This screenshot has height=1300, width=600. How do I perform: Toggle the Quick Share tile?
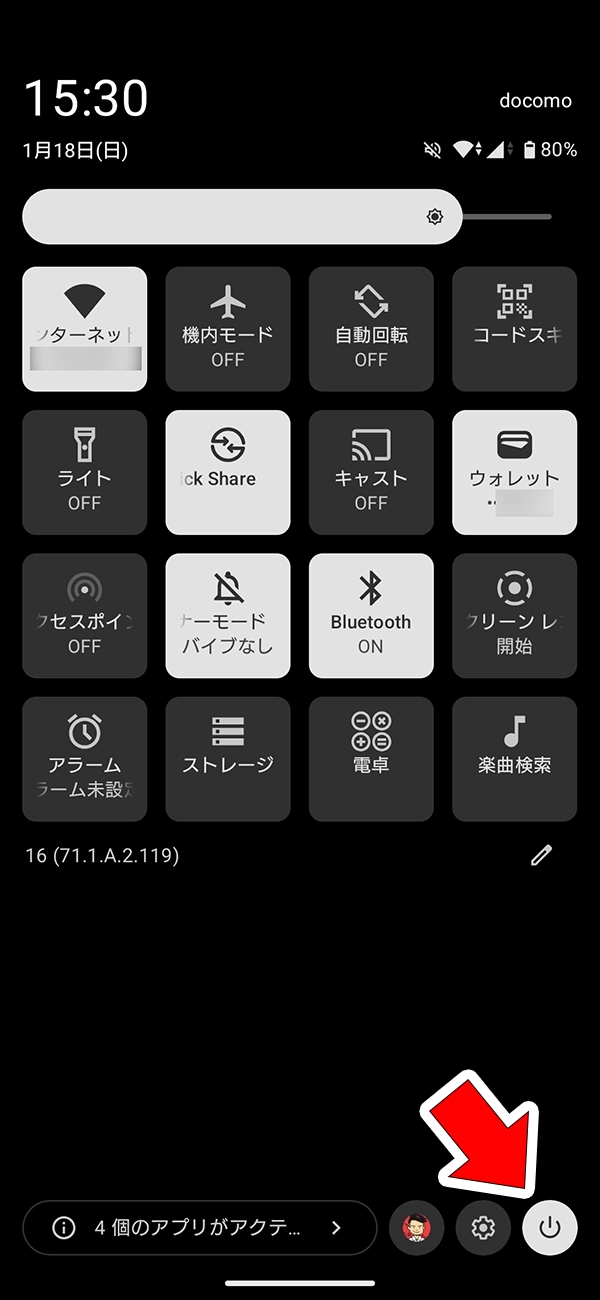pos(228,472)
